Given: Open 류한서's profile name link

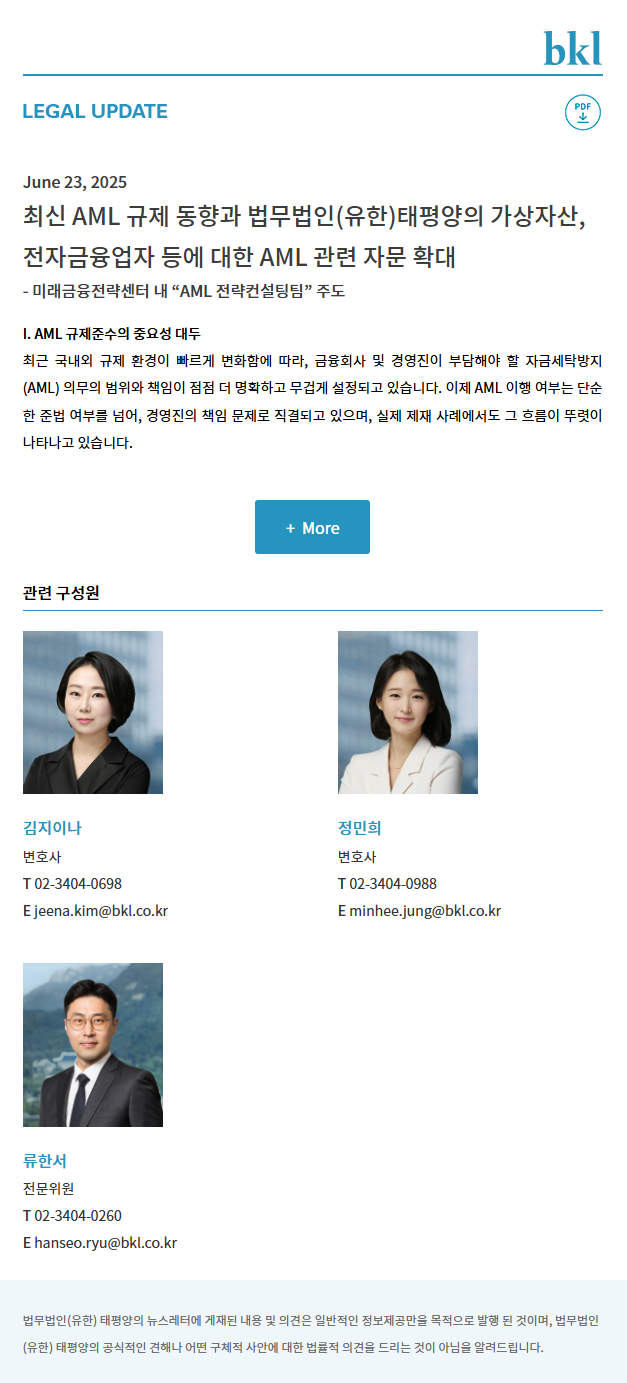Looking at the screenshot, I should [x=45, y=1160].
